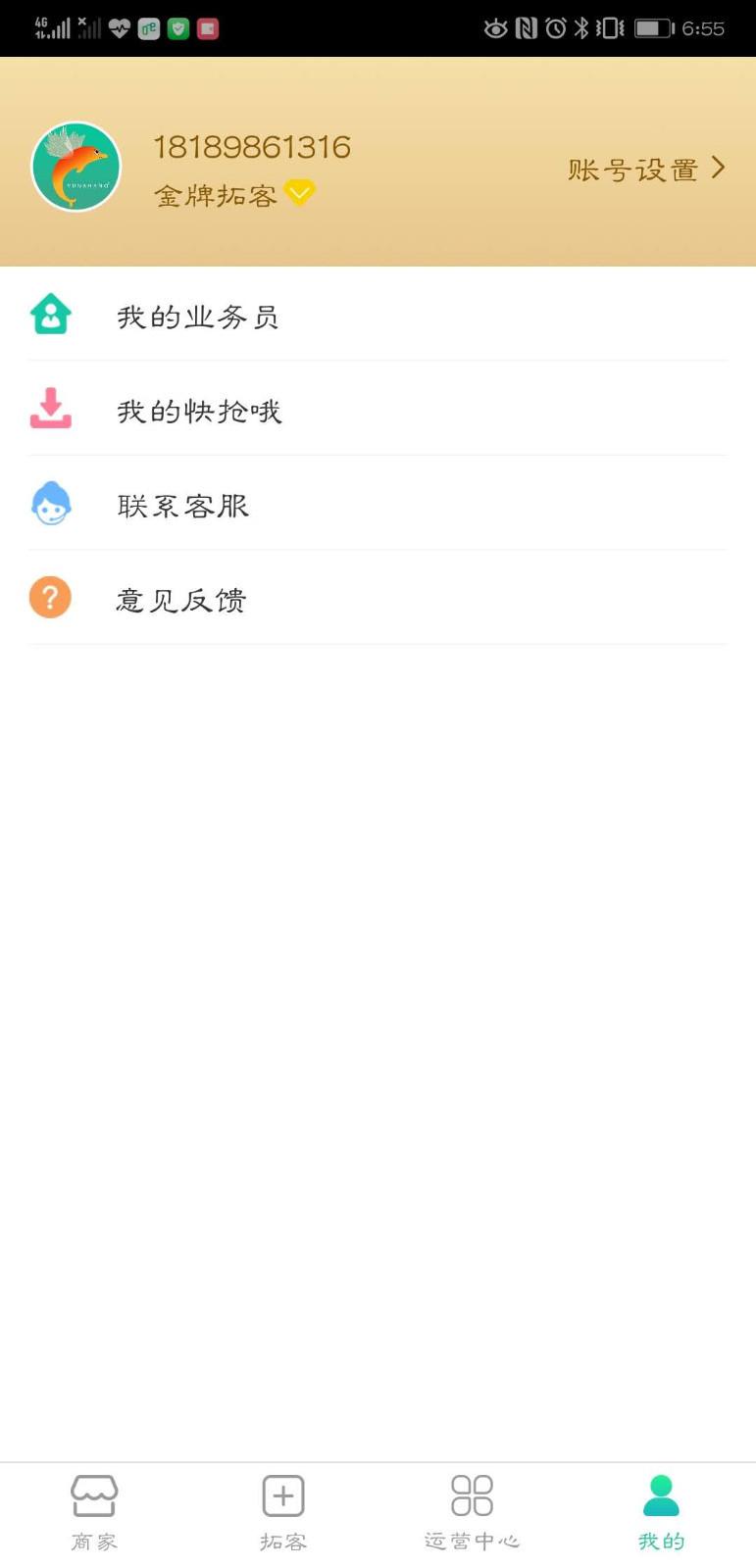756x1568 pixels.
Task: Open 账号设置 account settings
Action: tap(632, 168)
